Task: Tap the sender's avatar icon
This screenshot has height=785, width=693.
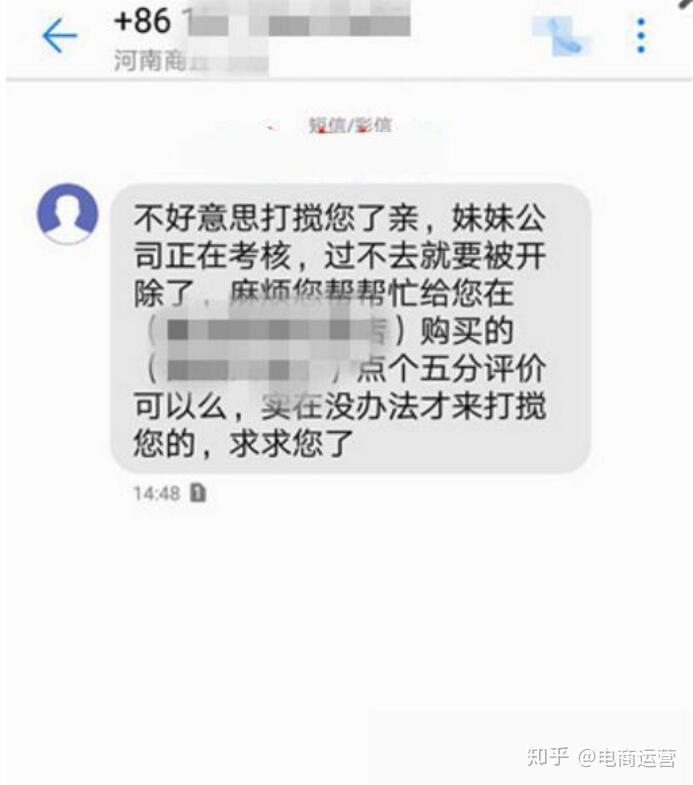Action: (67, 213)
